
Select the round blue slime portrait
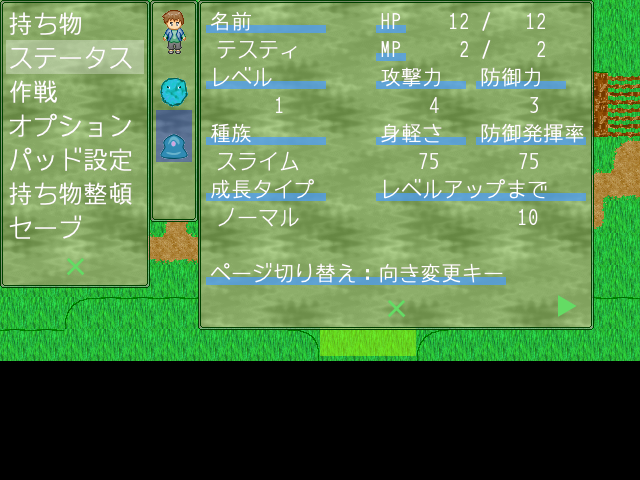(174, 91)
